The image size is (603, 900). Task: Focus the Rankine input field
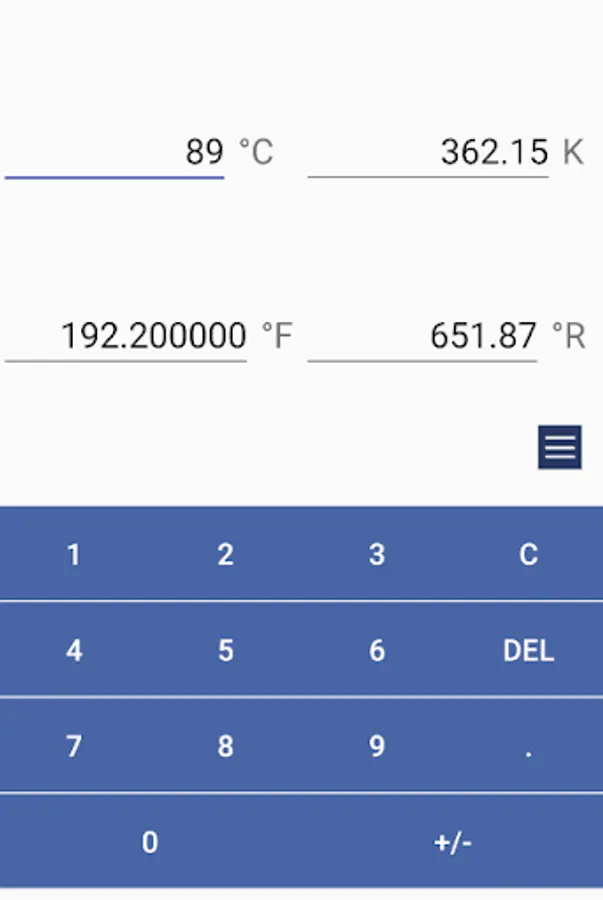[422, 336]
